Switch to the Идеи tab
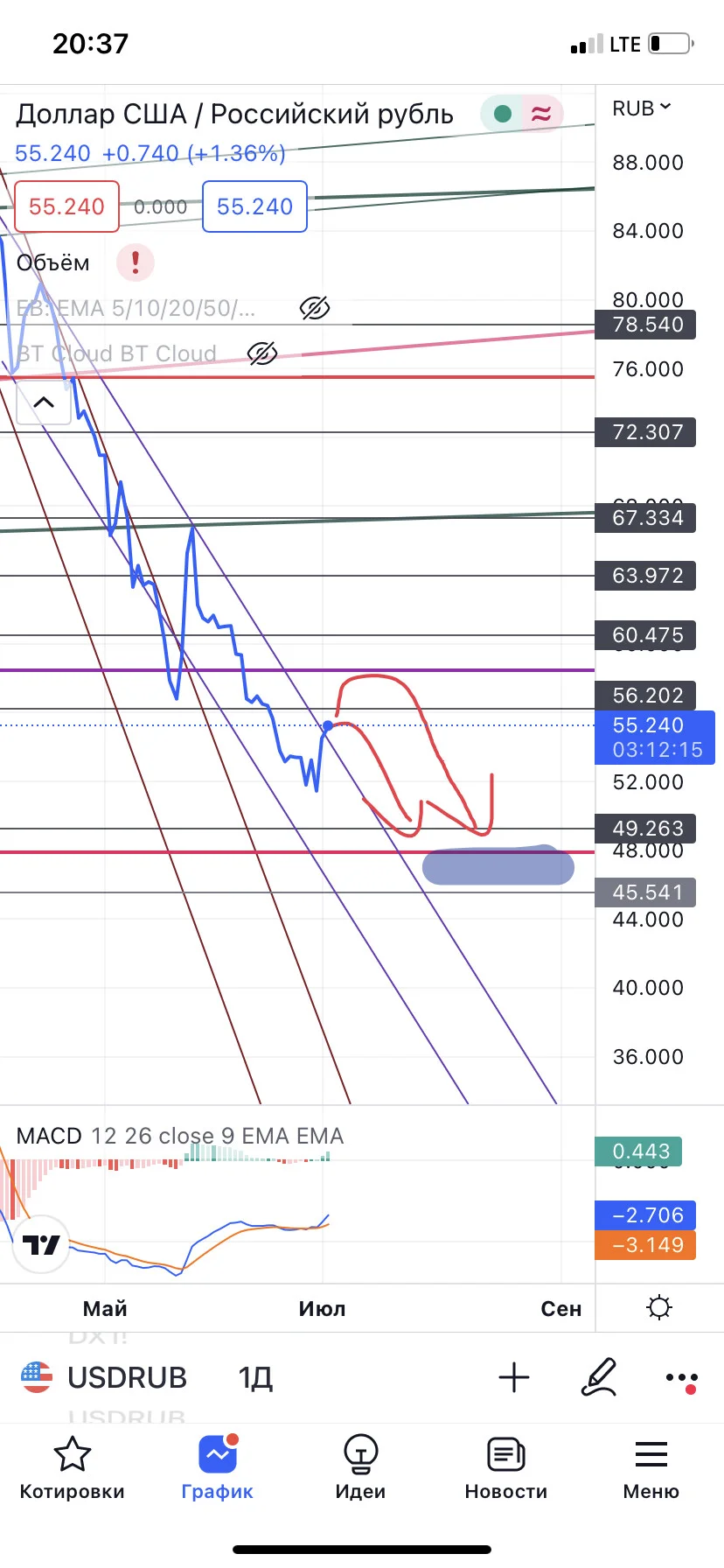Viewport: 724px width, 1568px height. pyautogui.click(x=360, y=1468)
